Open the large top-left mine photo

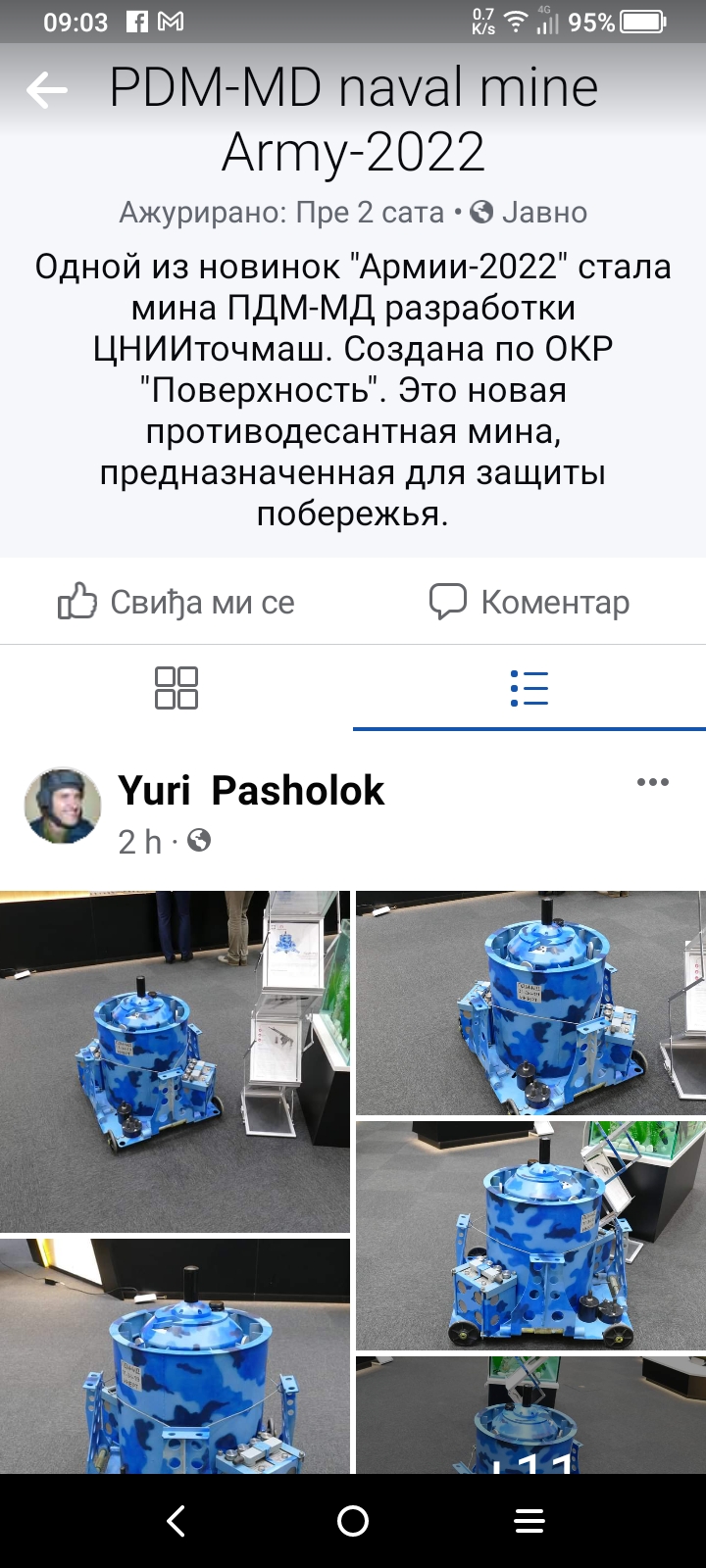175,1060
